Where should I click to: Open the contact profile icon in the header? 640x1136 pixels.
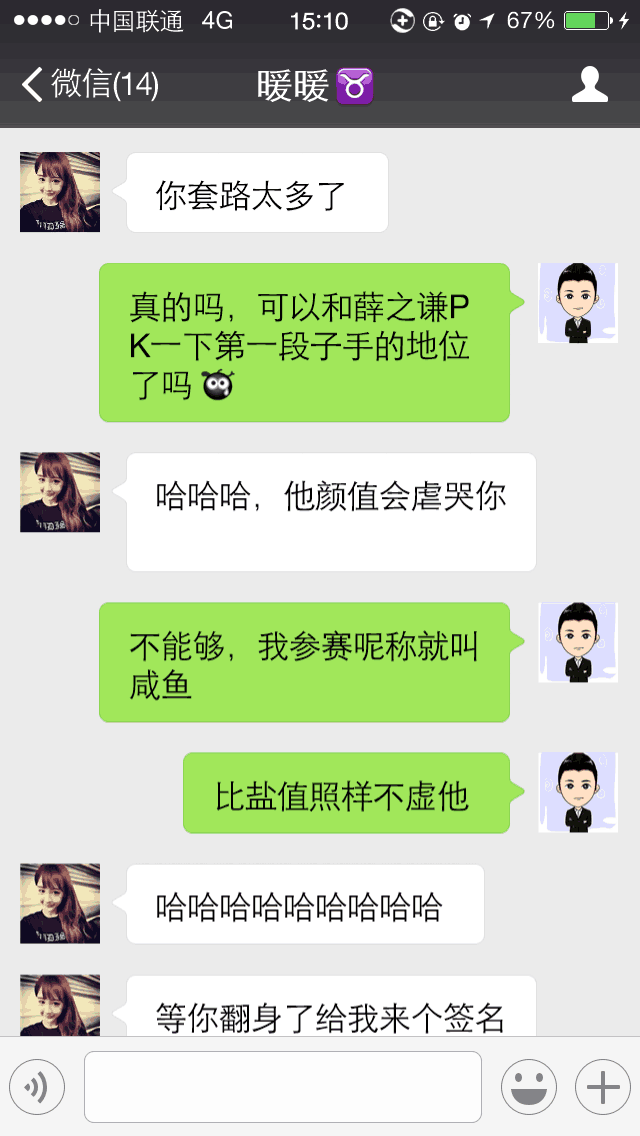(x=589, y=85)
